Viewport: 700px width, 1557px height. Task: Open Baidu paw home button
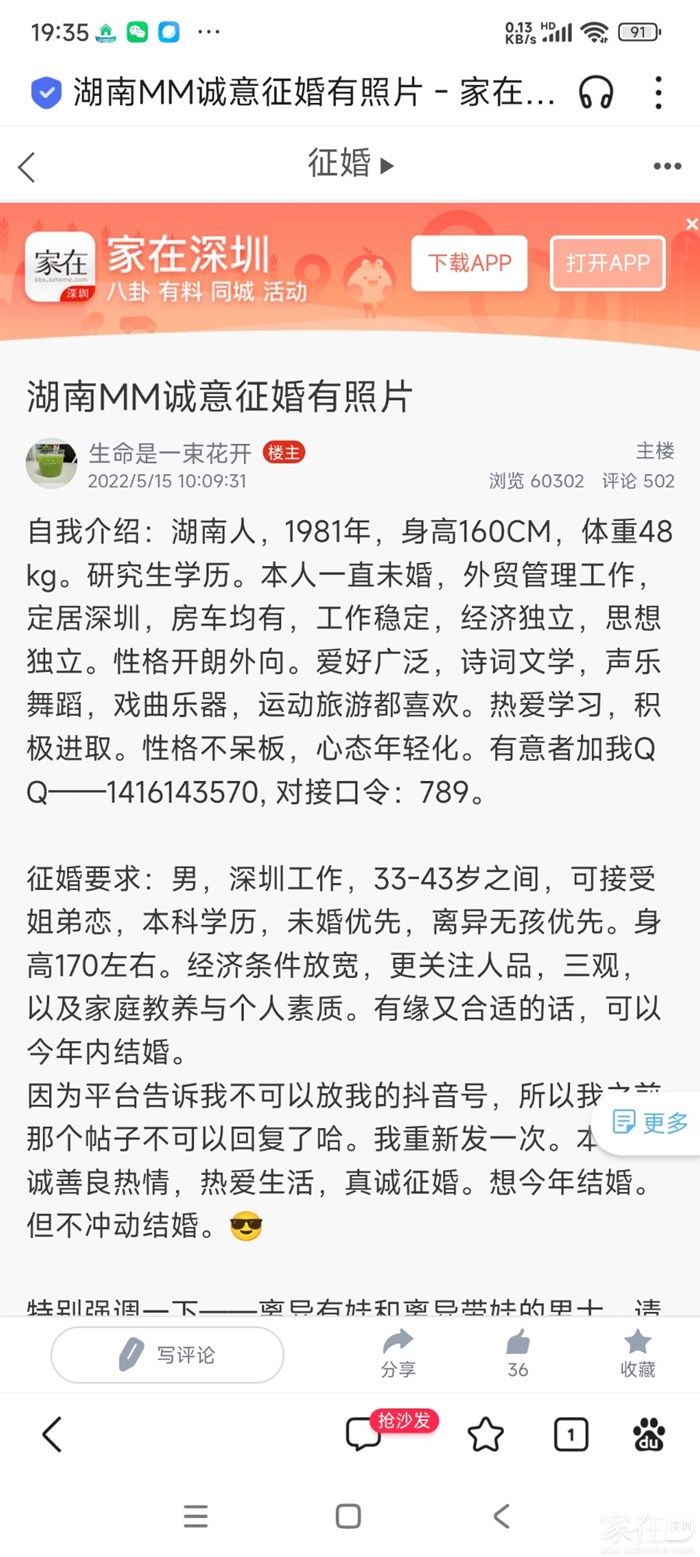[649, 1435]
